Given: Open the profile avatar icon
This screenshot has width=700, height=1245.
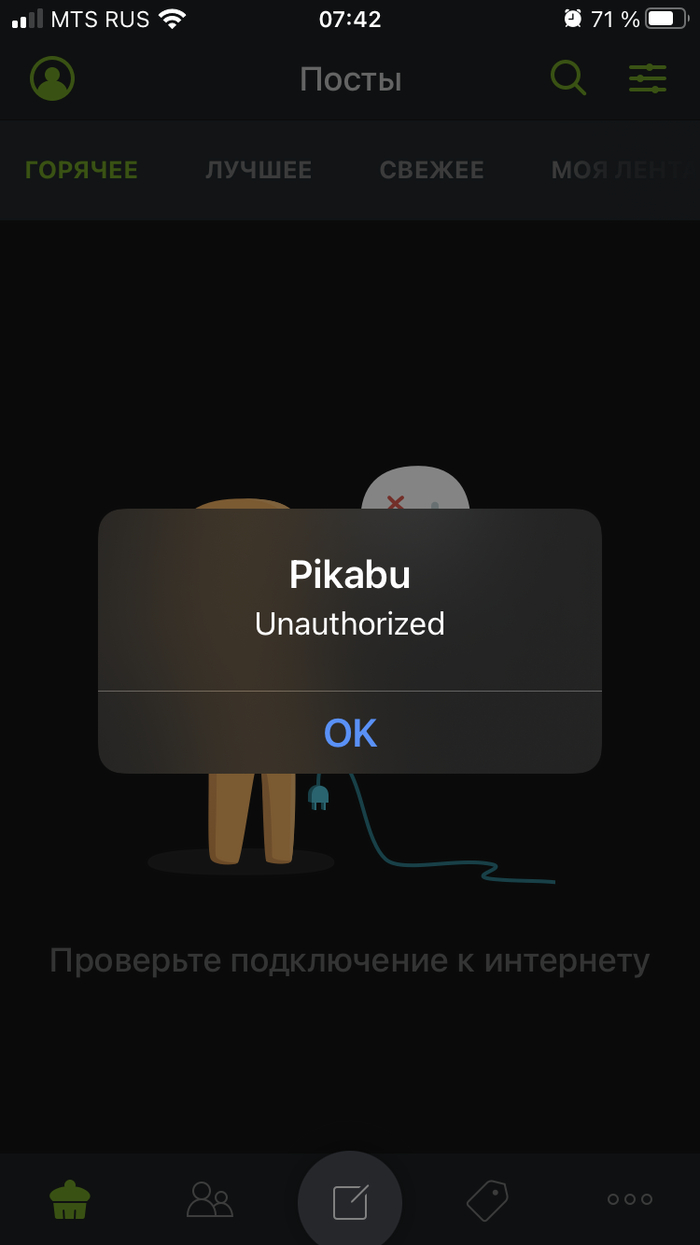Looking at the screenshot, I should coord(53,78).
